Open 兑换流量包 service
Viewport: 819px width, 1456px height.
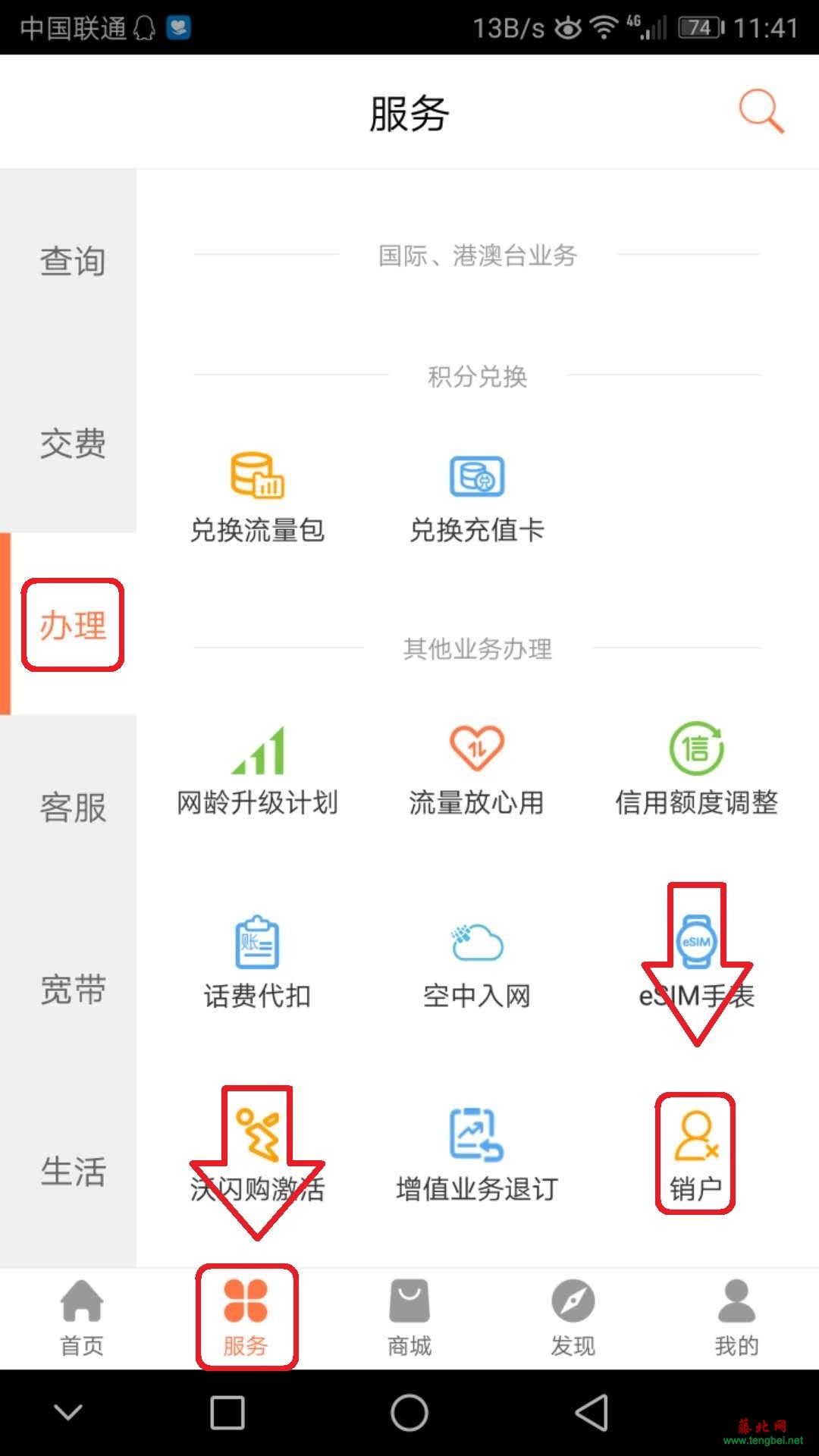tap(257, 497)
